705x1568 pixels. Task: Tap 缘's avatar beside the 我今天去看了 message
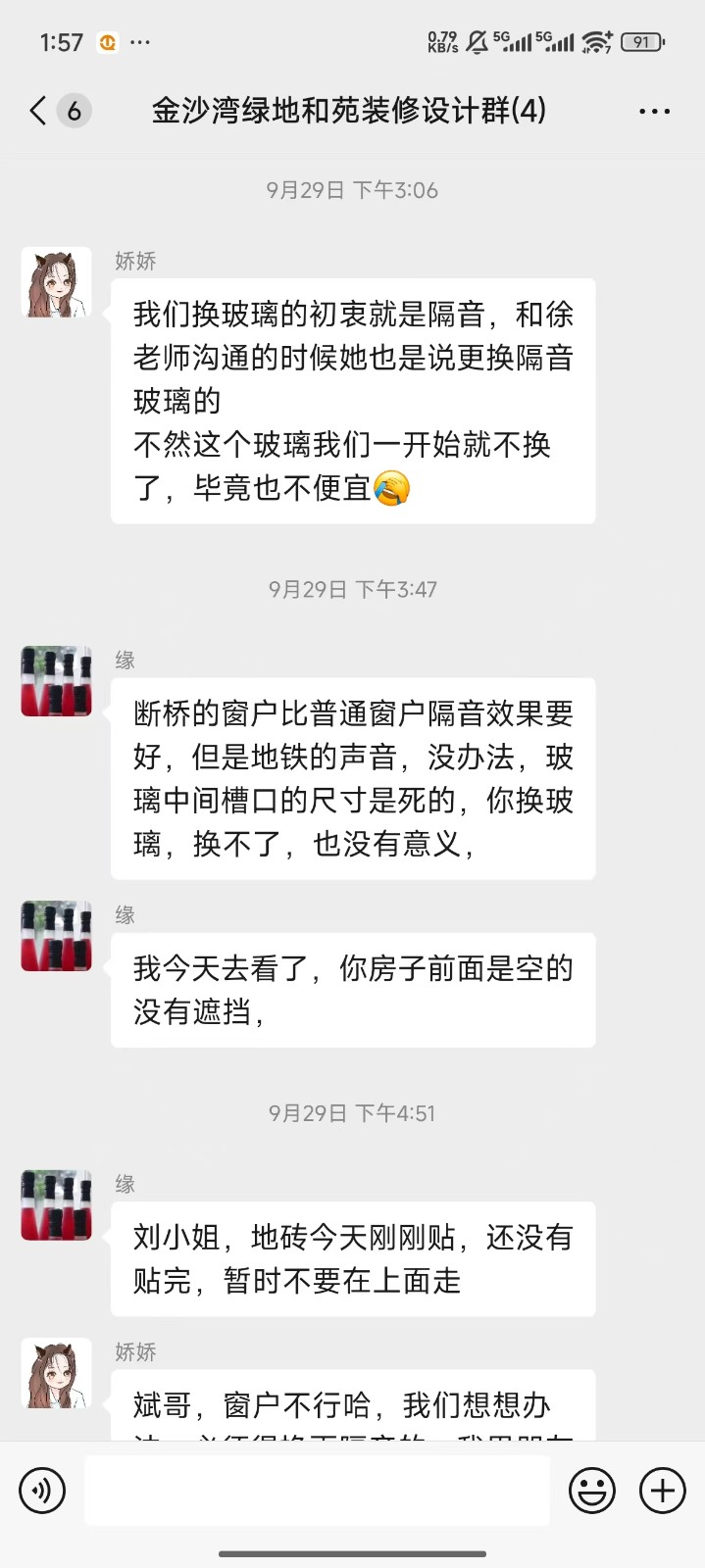57,936
